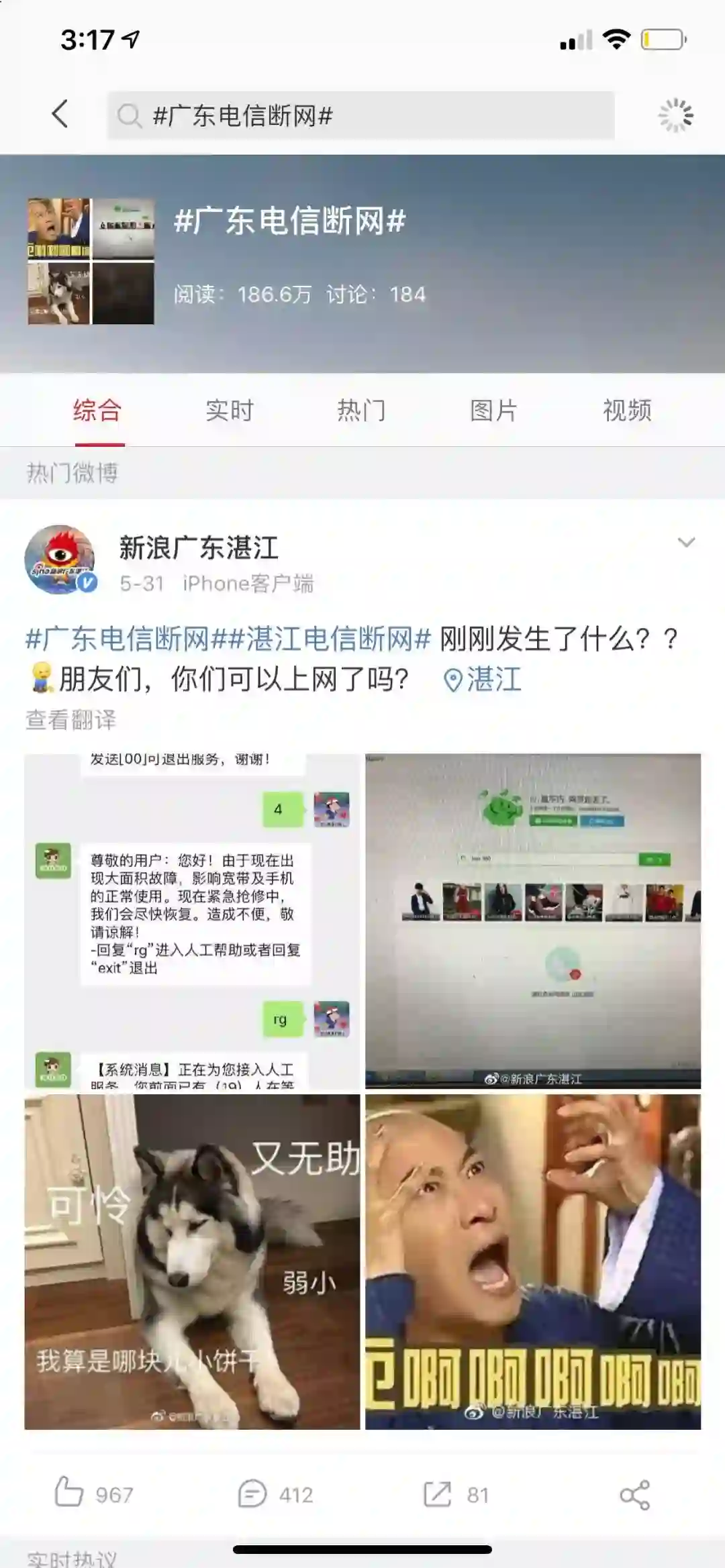The width and height of the screenshot is (725, 1568).
Task: Like the post with 967 likes
Action: pos(94,1494)
